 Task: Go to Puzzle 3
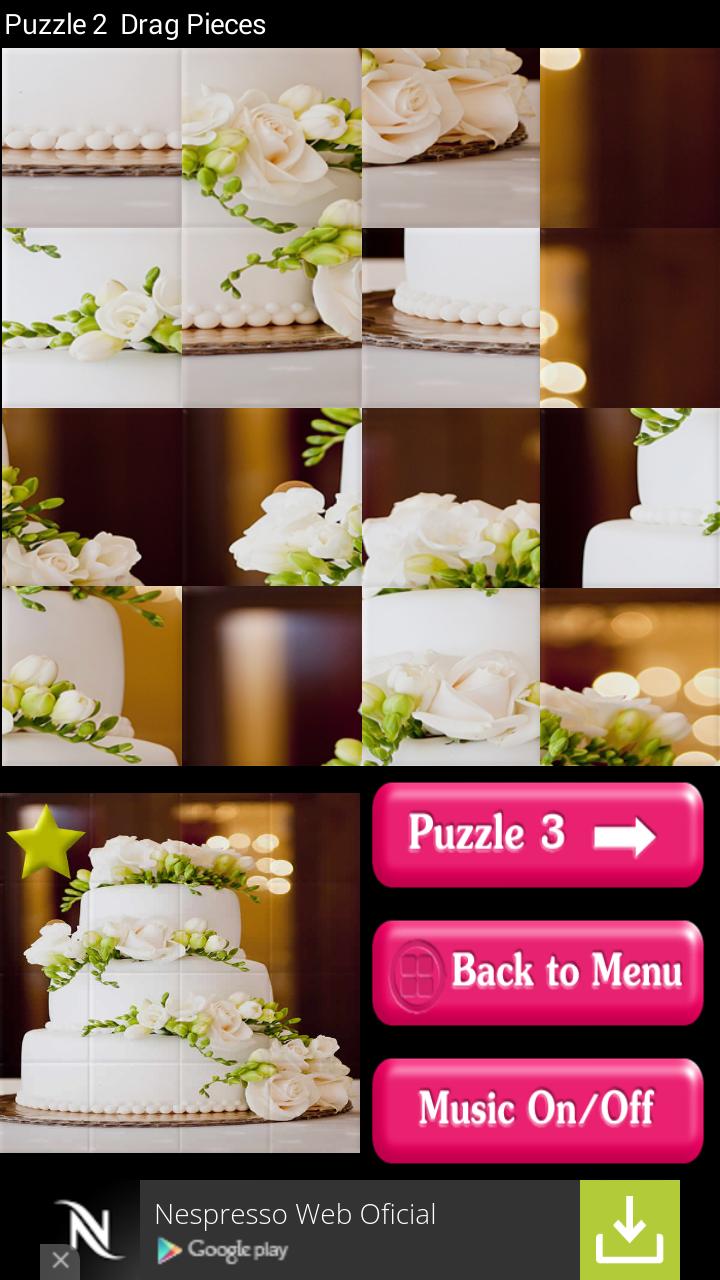tap(537, 835)
